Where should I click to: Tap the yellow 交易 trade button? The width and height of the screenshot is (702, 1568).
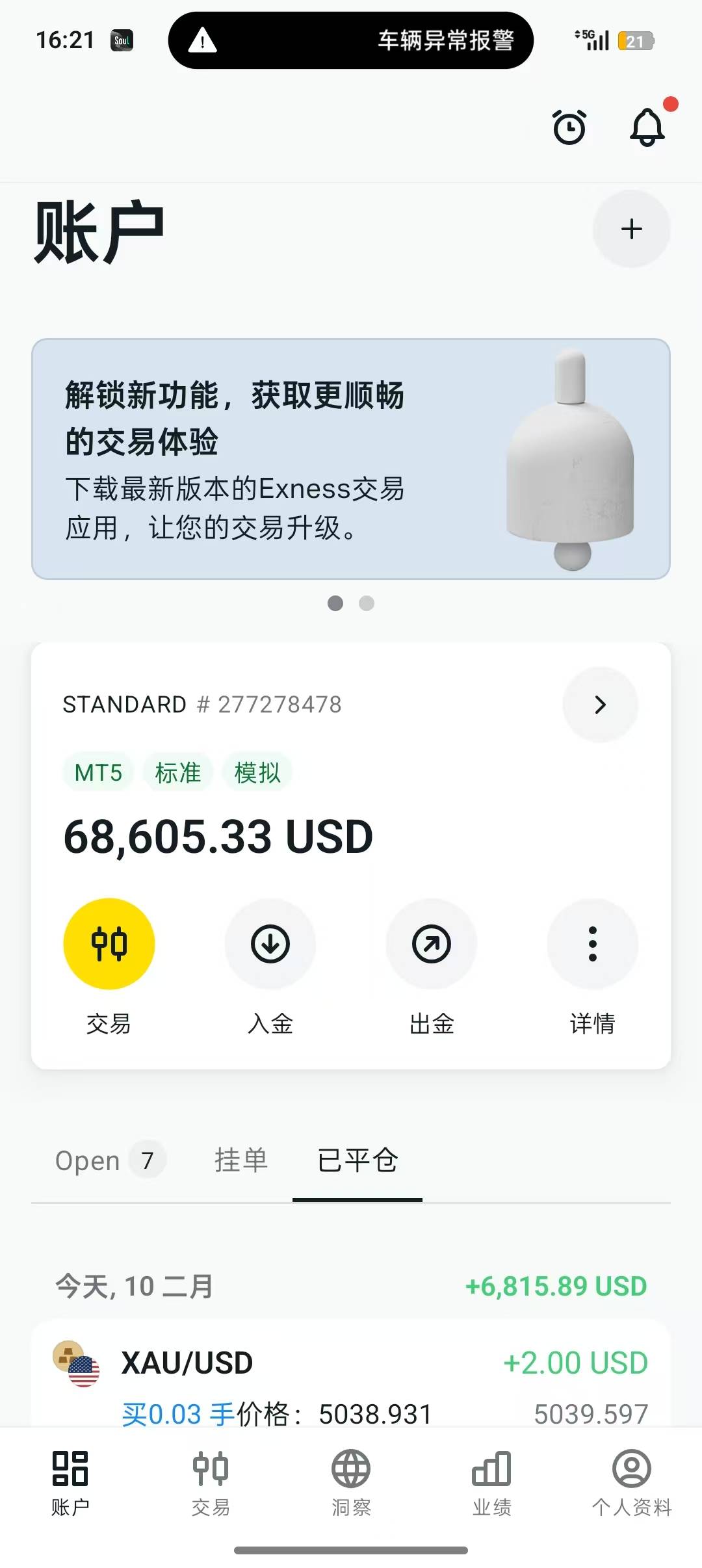[x=109, y=944]
